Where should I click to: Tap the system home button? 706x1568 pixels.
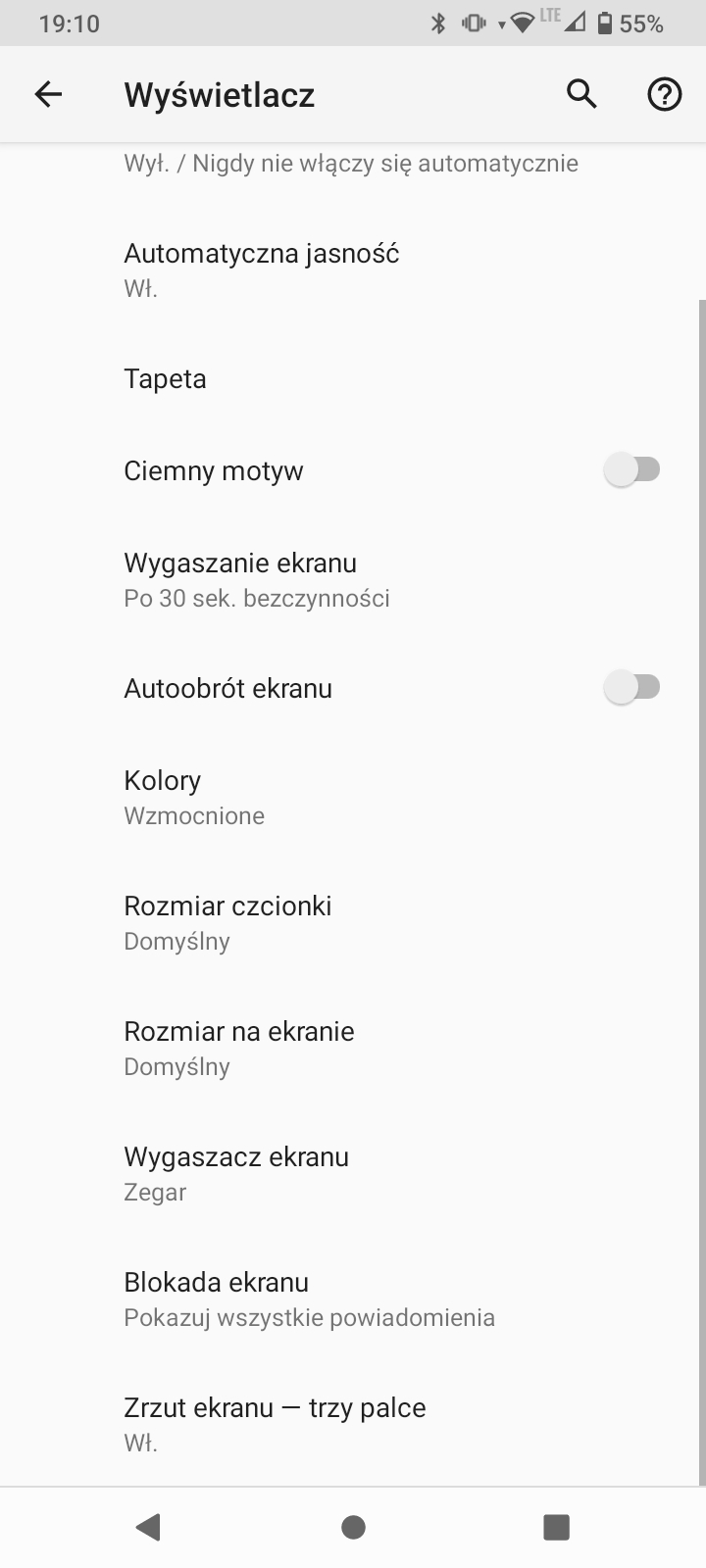coord(353,1527)
